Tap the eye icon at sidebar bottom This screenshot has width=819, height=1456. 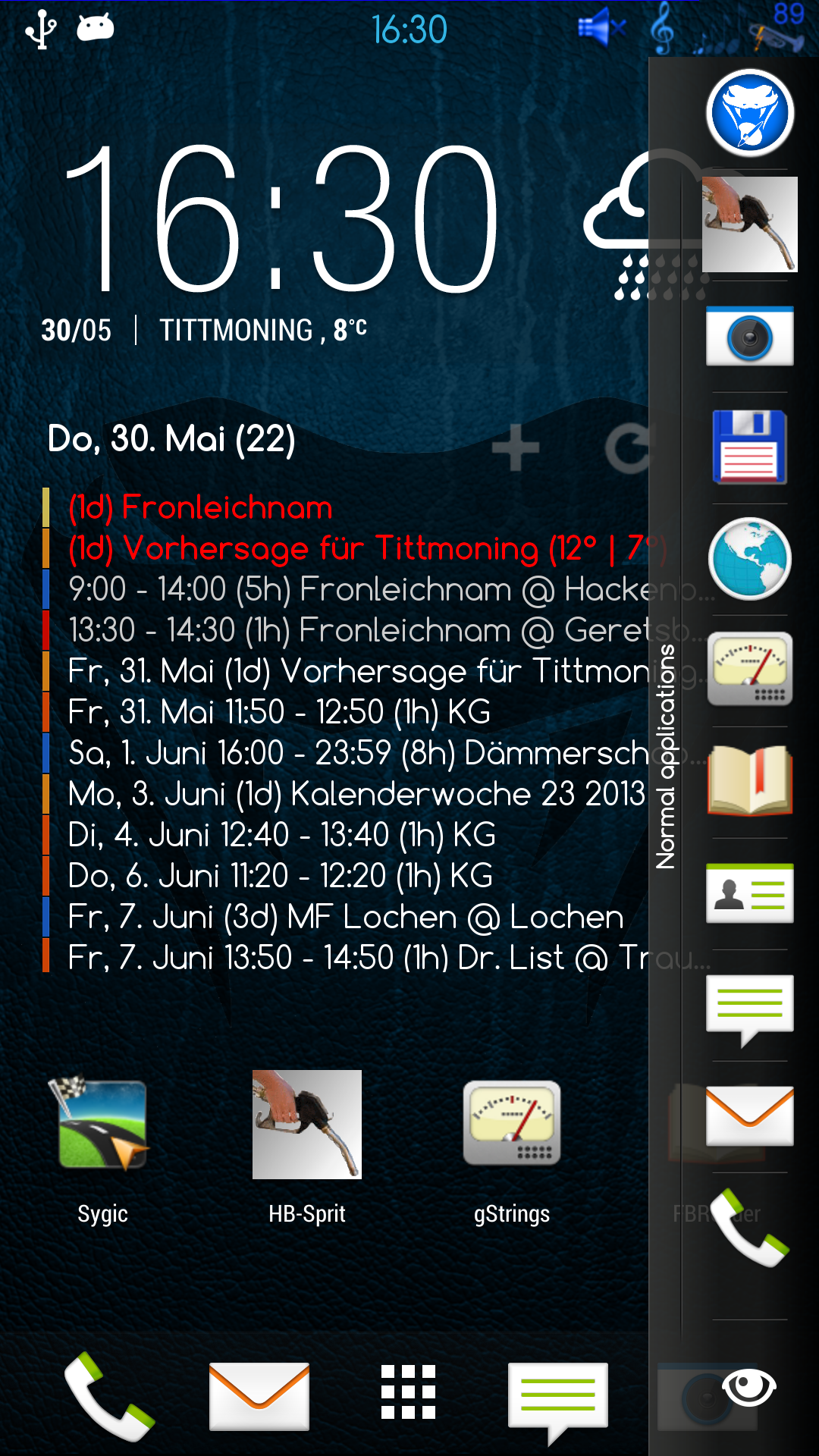click(x=749, y=1388)
